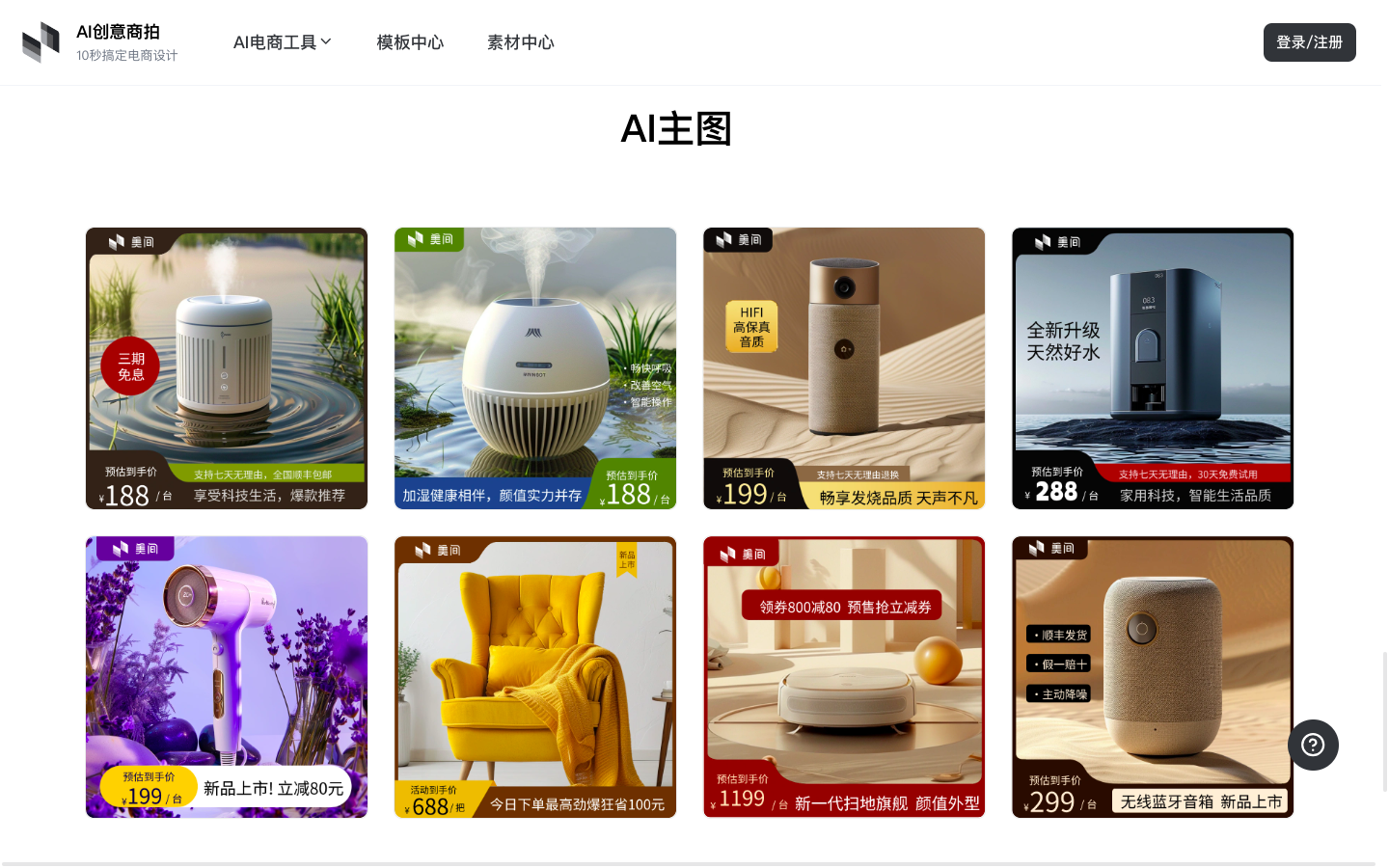Open the purple hair dryer 新品上市 template

tap(227, 677)
